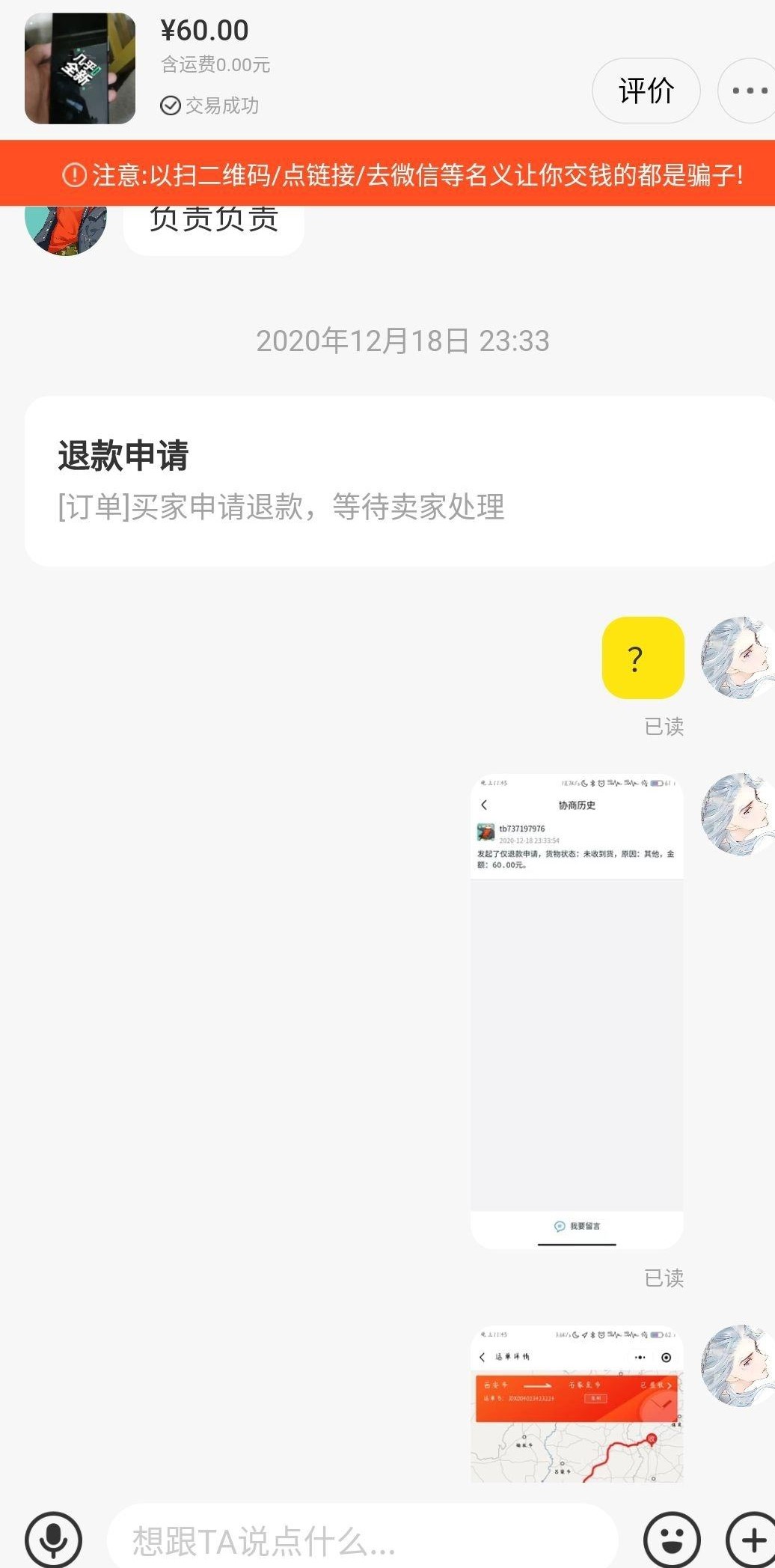775x1568 pixels.
Task: View the shipping map screenshot message
Action: click(x=577, y=1403)
